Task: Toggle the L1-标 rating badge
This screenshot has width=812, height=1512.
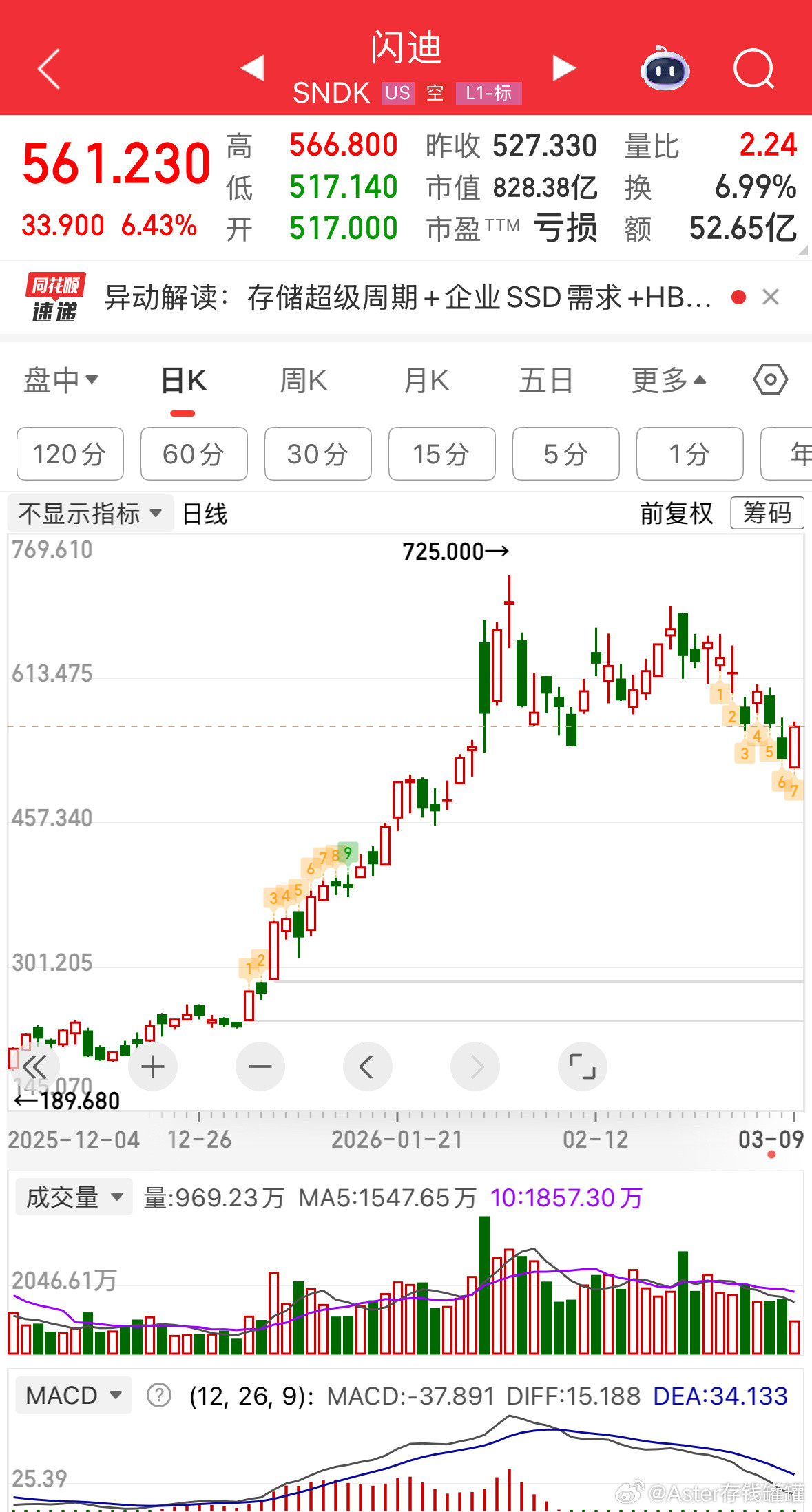Action: coord(488,92)
